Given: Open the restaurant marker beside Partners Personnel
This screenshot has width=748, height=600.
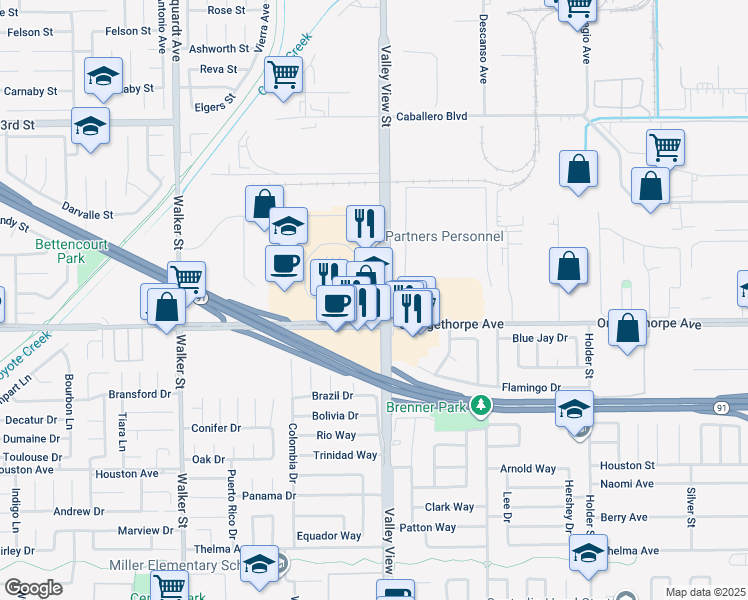Looking at the screenshot, I should coord(365,225).
